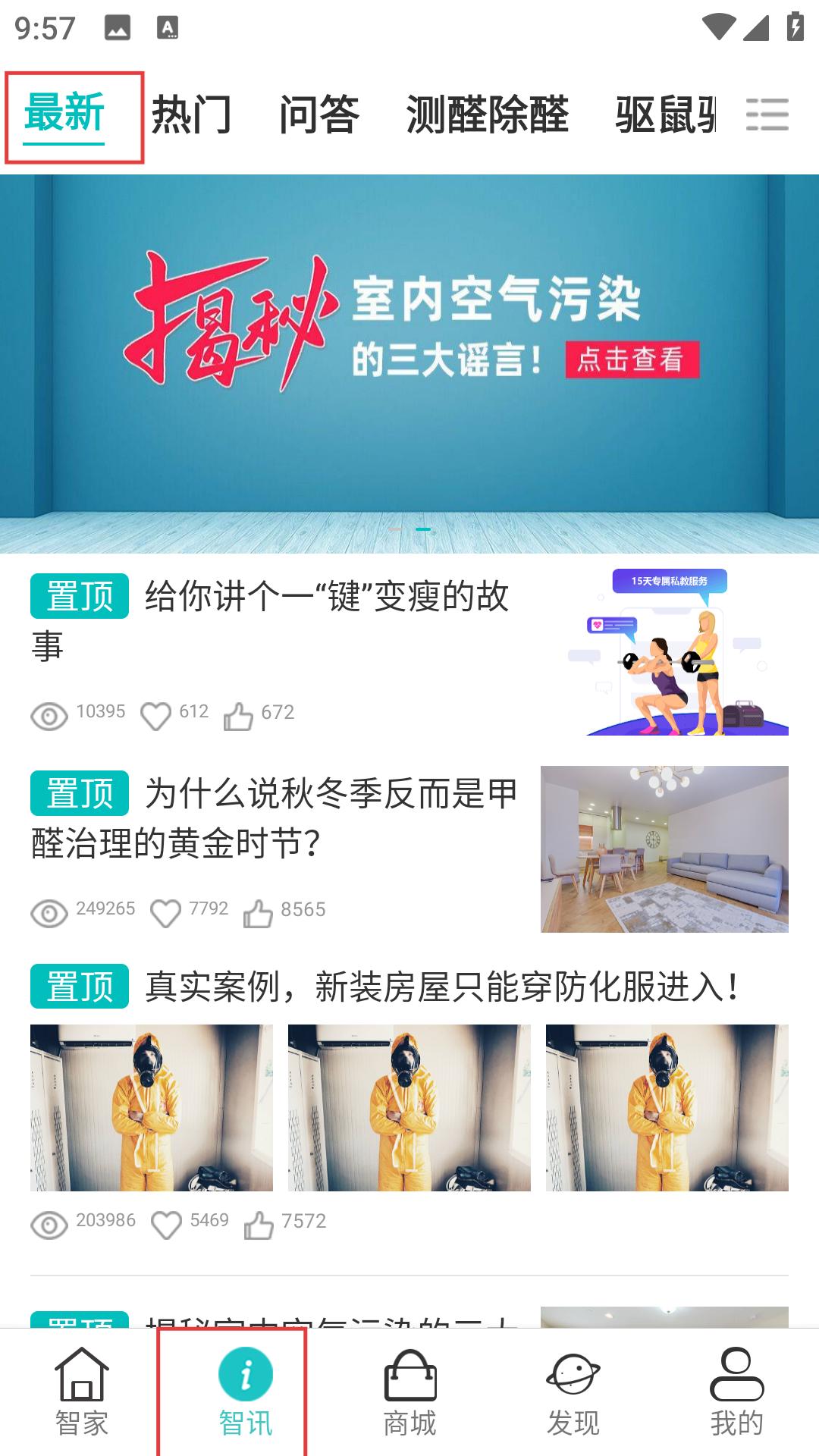The image size is (819, 1456).
Task: Favorite the 一"键"变瘦 article with heart icon
Action: click(x=156, y=715)
